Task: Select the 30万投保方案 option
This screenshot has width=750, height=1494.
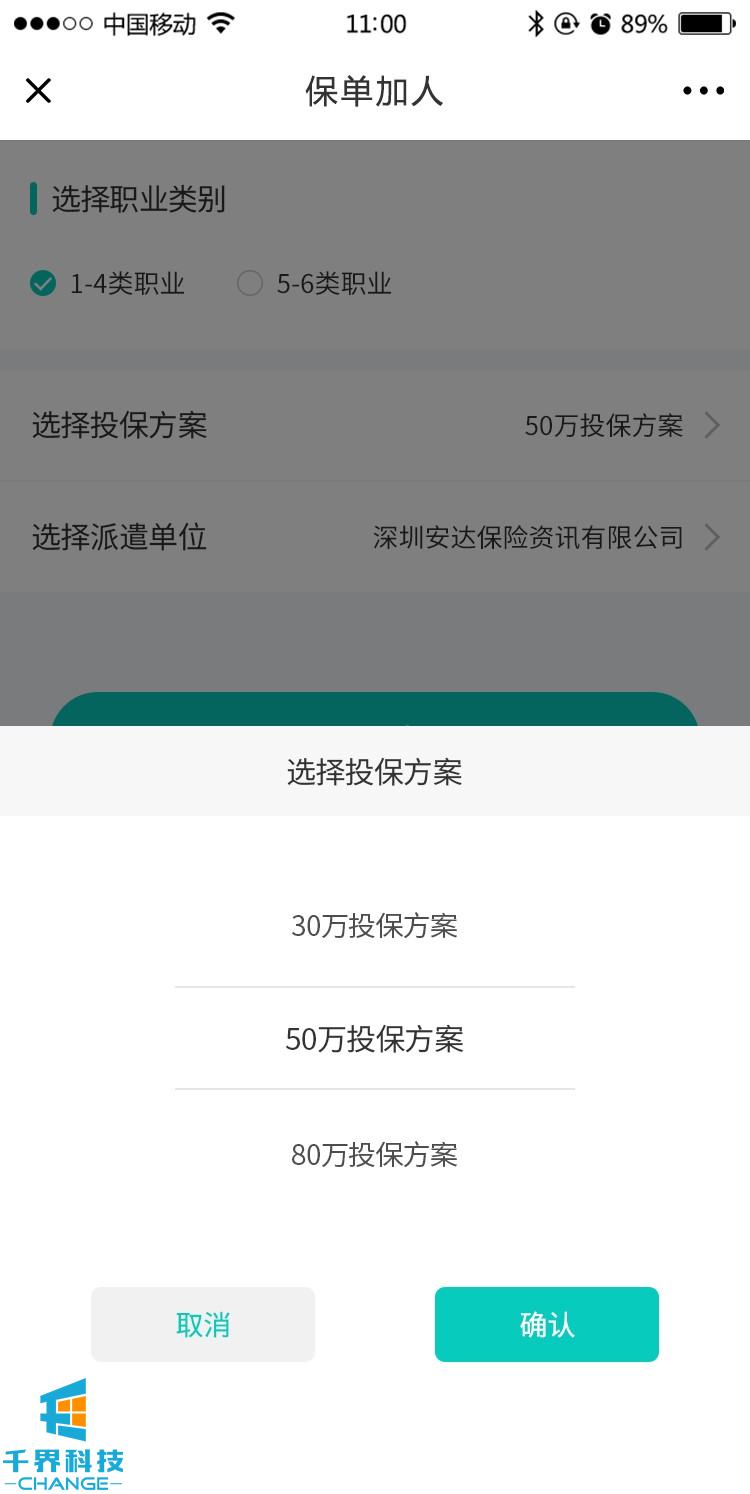Action: pyautogui.click(x=374, y=926)
